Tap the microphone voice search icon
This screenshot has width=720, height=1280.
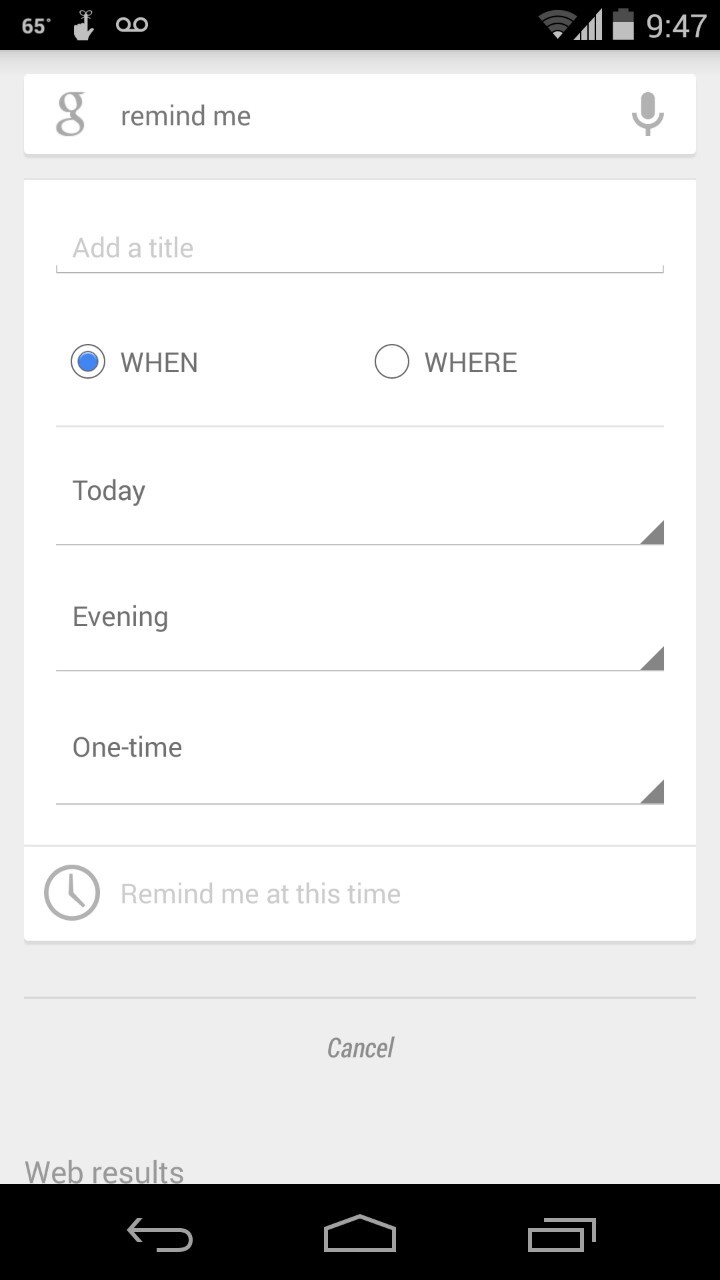click(647, 115)
